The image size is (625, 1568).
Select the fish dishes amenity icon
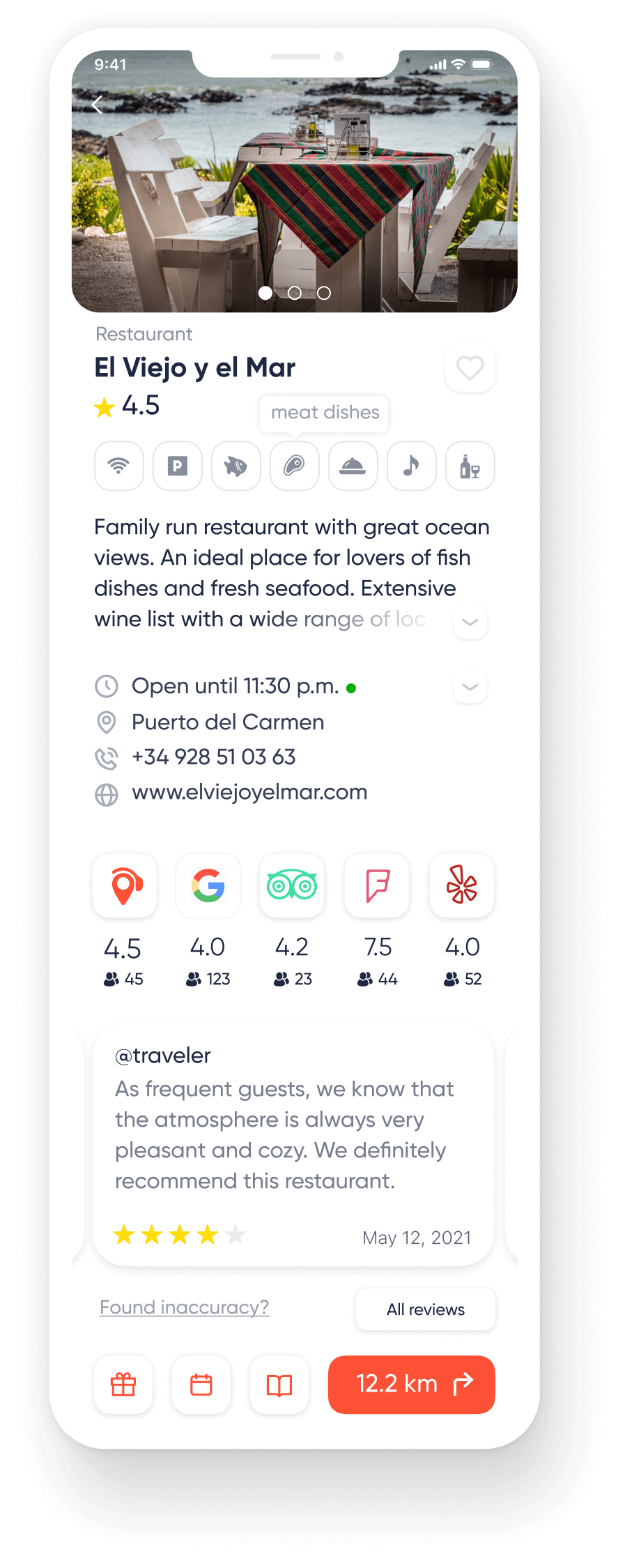(236, 466)
